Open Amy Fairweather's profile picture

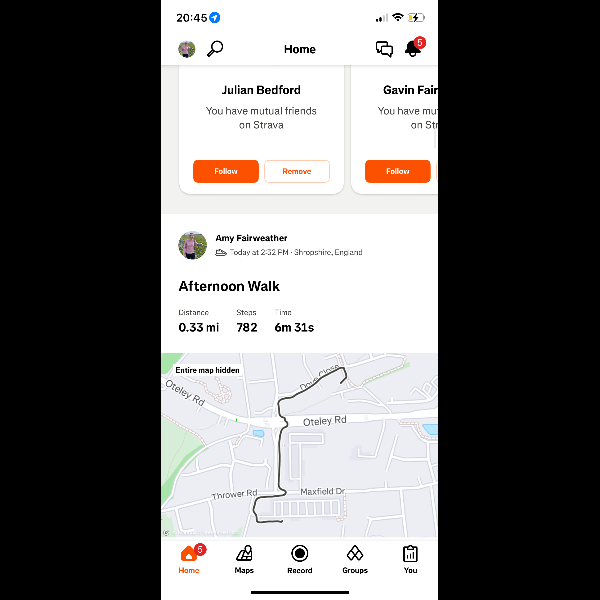coord(192,245)
